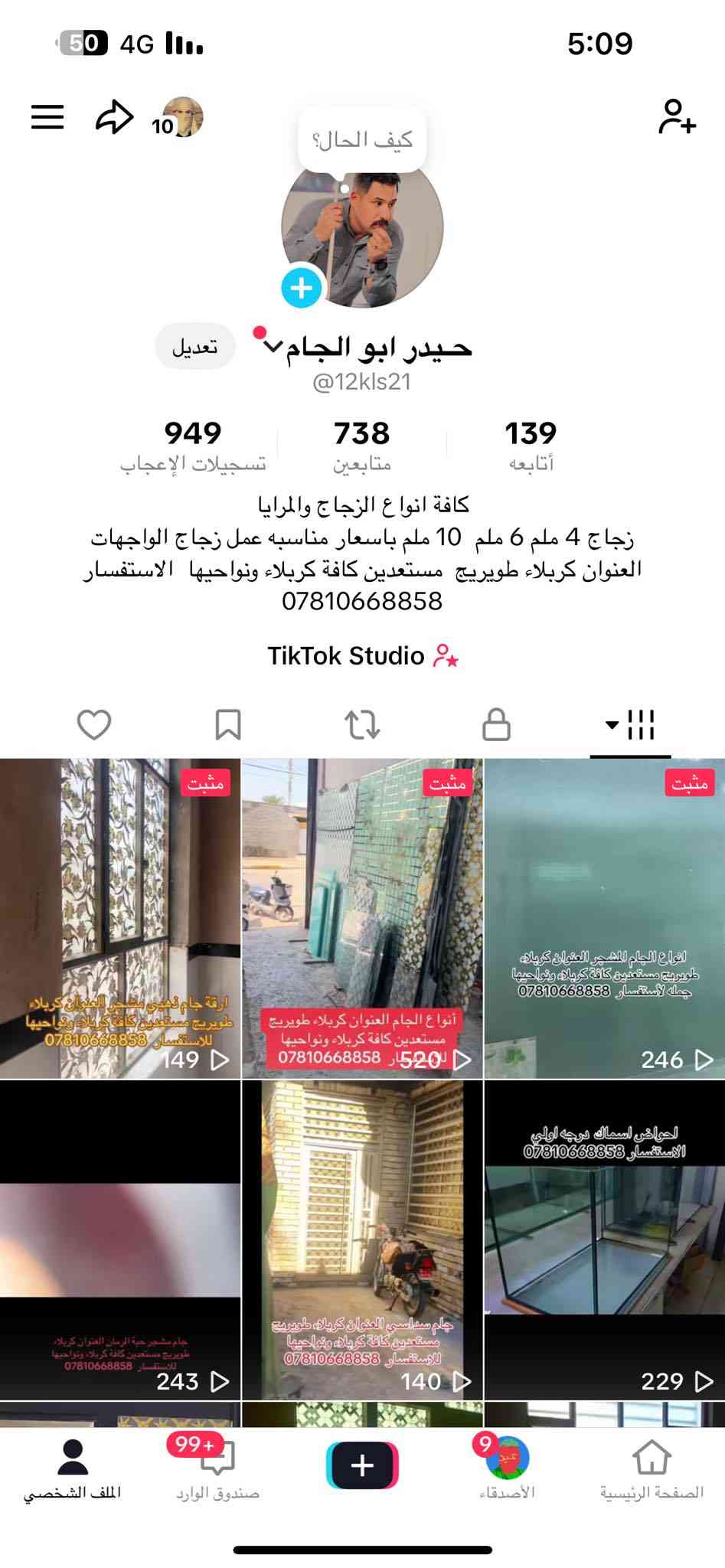The height and width of the screenshot is (1568, 725).
Task: Switch to the saved bookmarks tab
Action: pyautogui.click(x=228, y=724)
